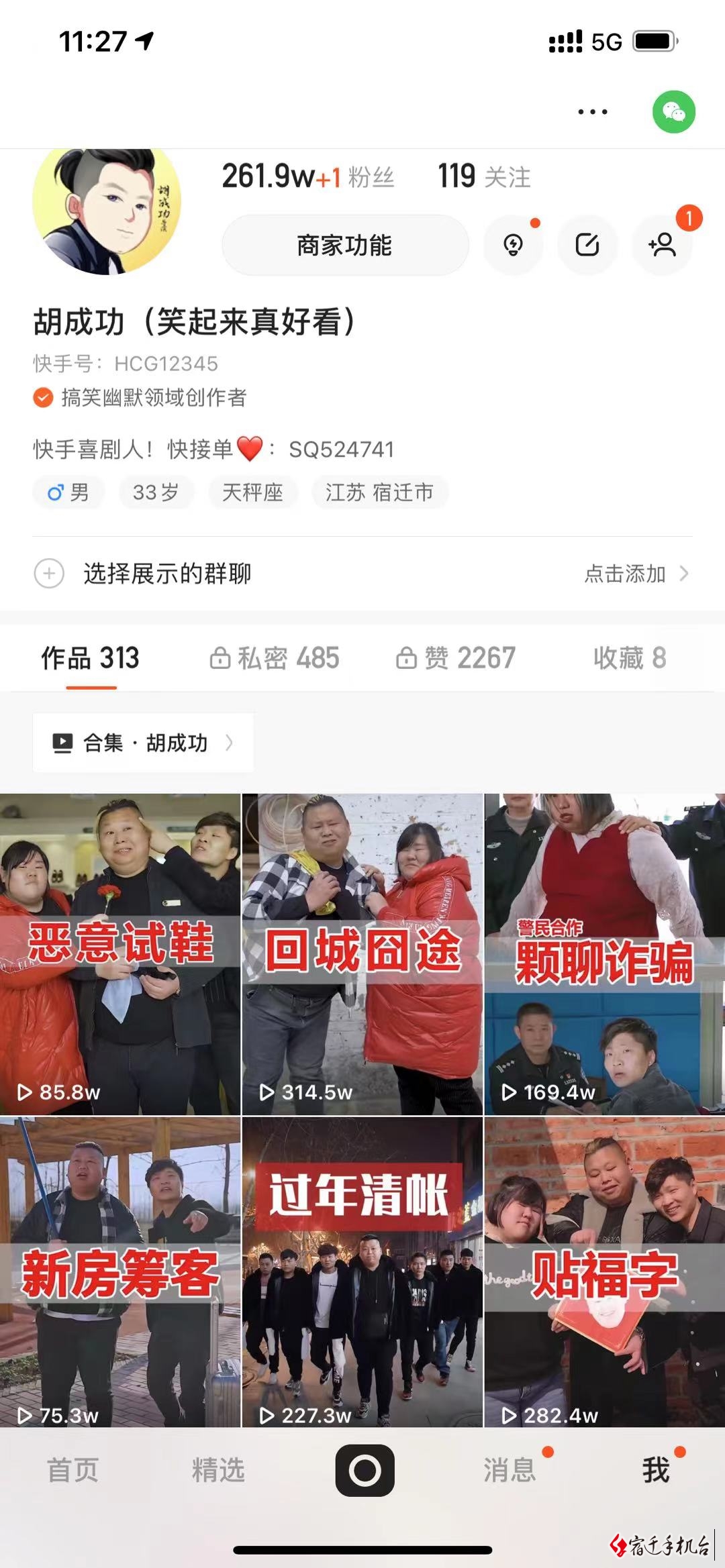This screenshot has height=1568, width=725.
Task: Play the 恶意试鞋 video
Action: pos(120,954)
